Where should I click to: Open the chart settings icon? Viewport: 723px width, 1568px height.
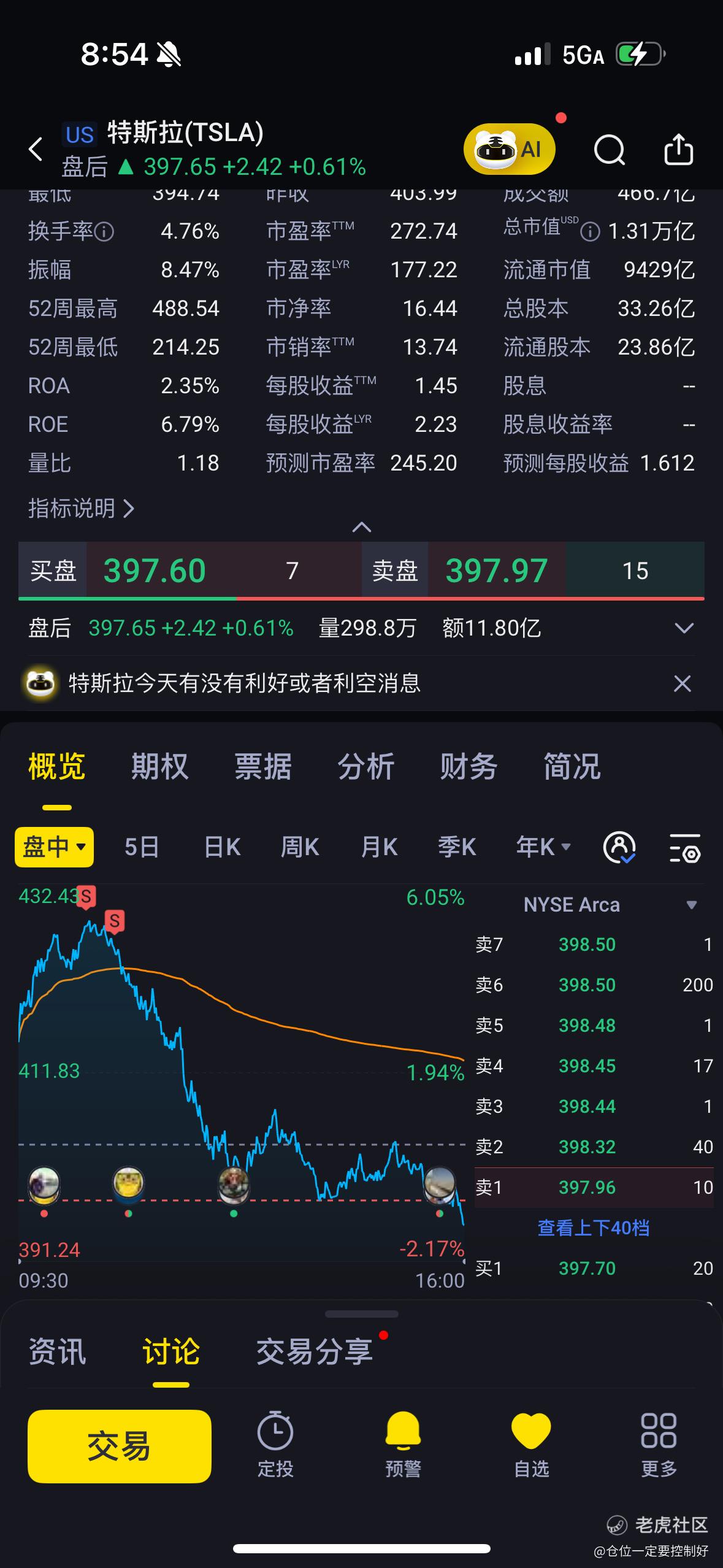coord(684,848)
